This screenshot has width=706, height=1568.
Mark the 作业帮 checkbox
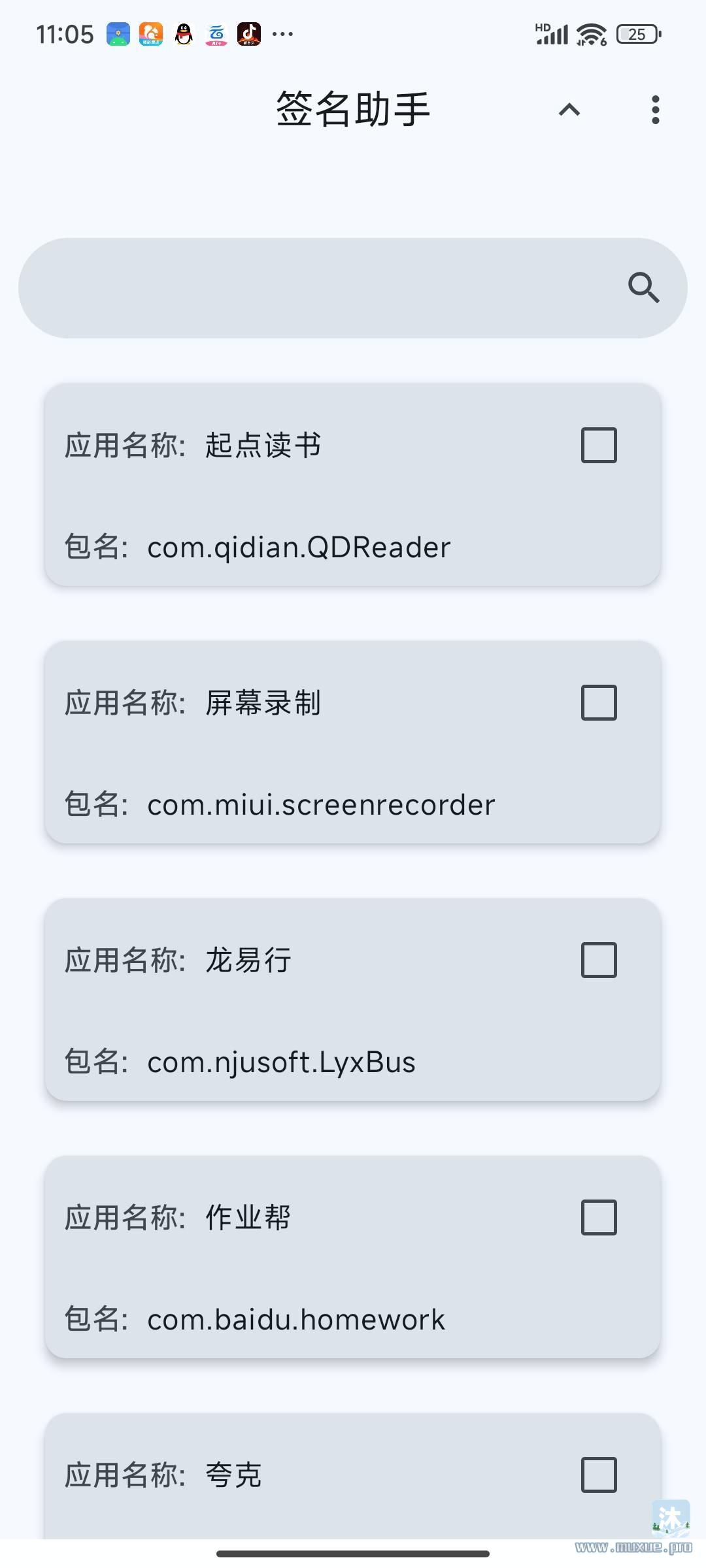[599, 1217]
